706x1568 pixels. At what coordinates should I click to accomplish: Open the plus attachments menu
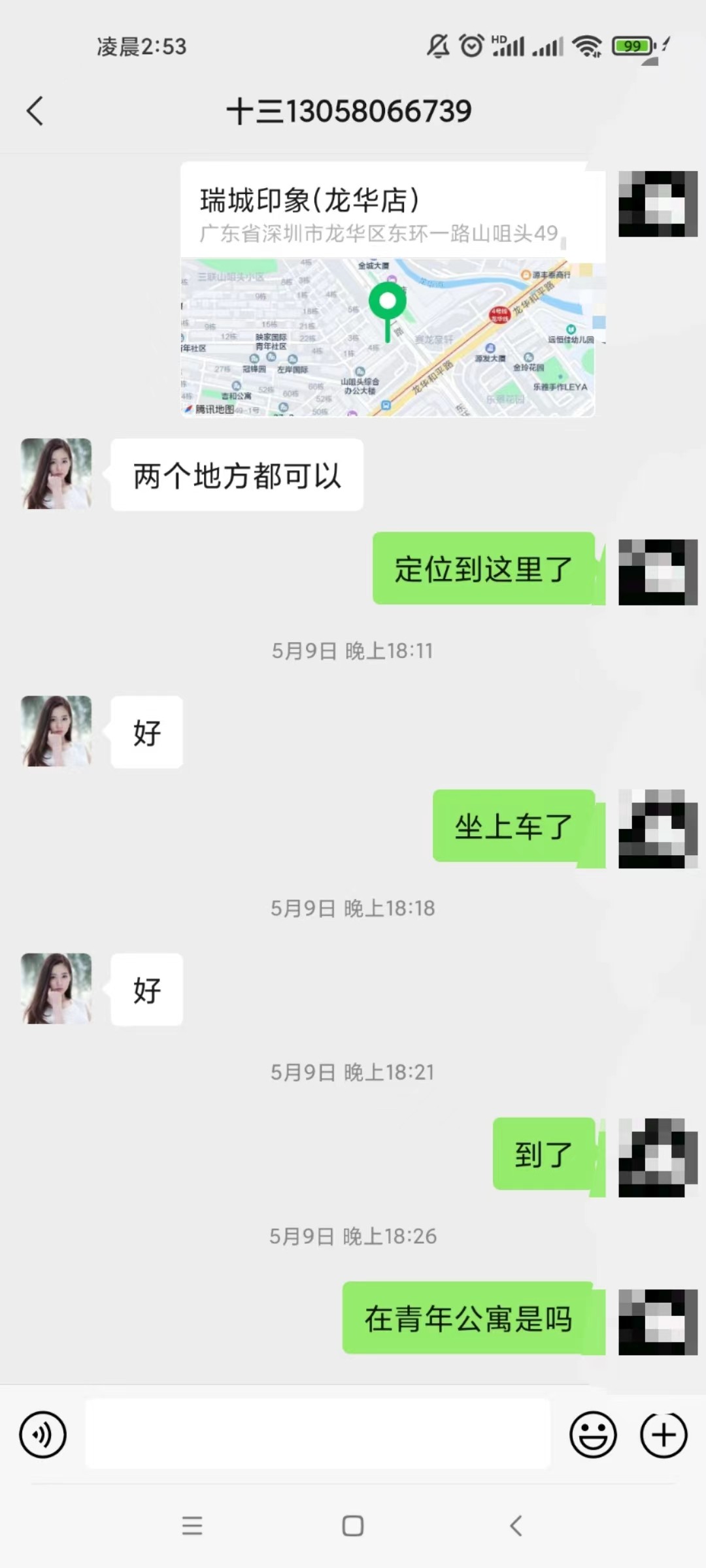[664, 1435]
